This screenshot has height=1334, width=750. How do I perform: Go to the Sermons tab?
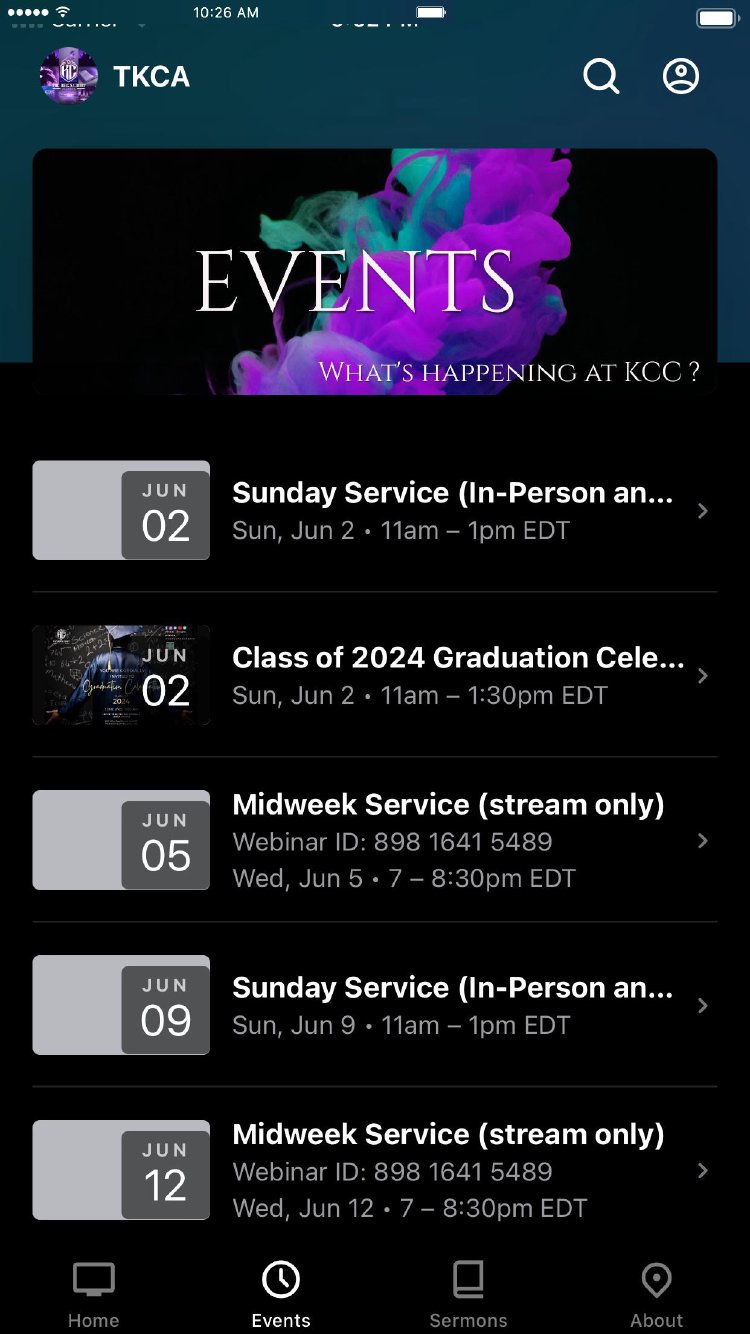(468, 1294)
